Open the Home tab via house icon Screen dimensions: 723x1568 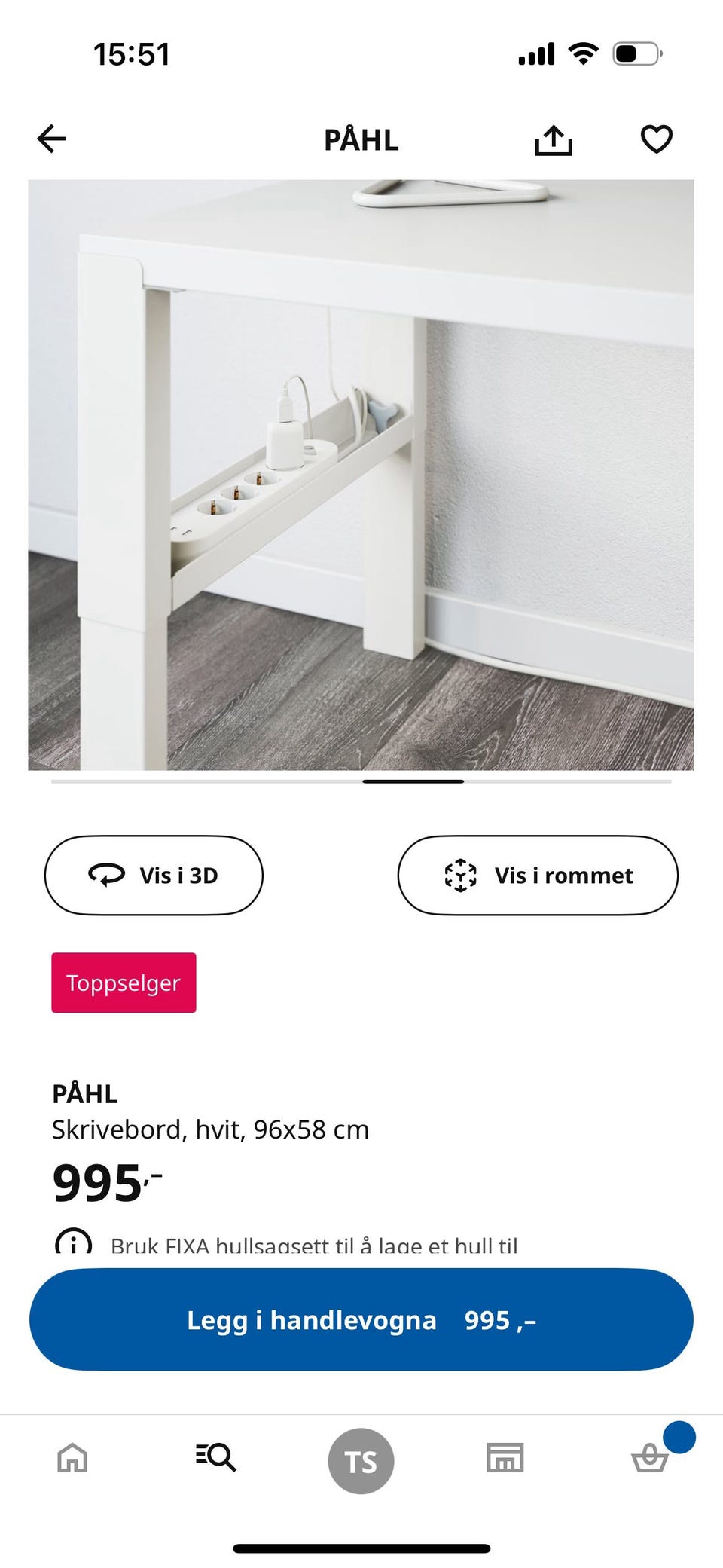coord(72,1459)
